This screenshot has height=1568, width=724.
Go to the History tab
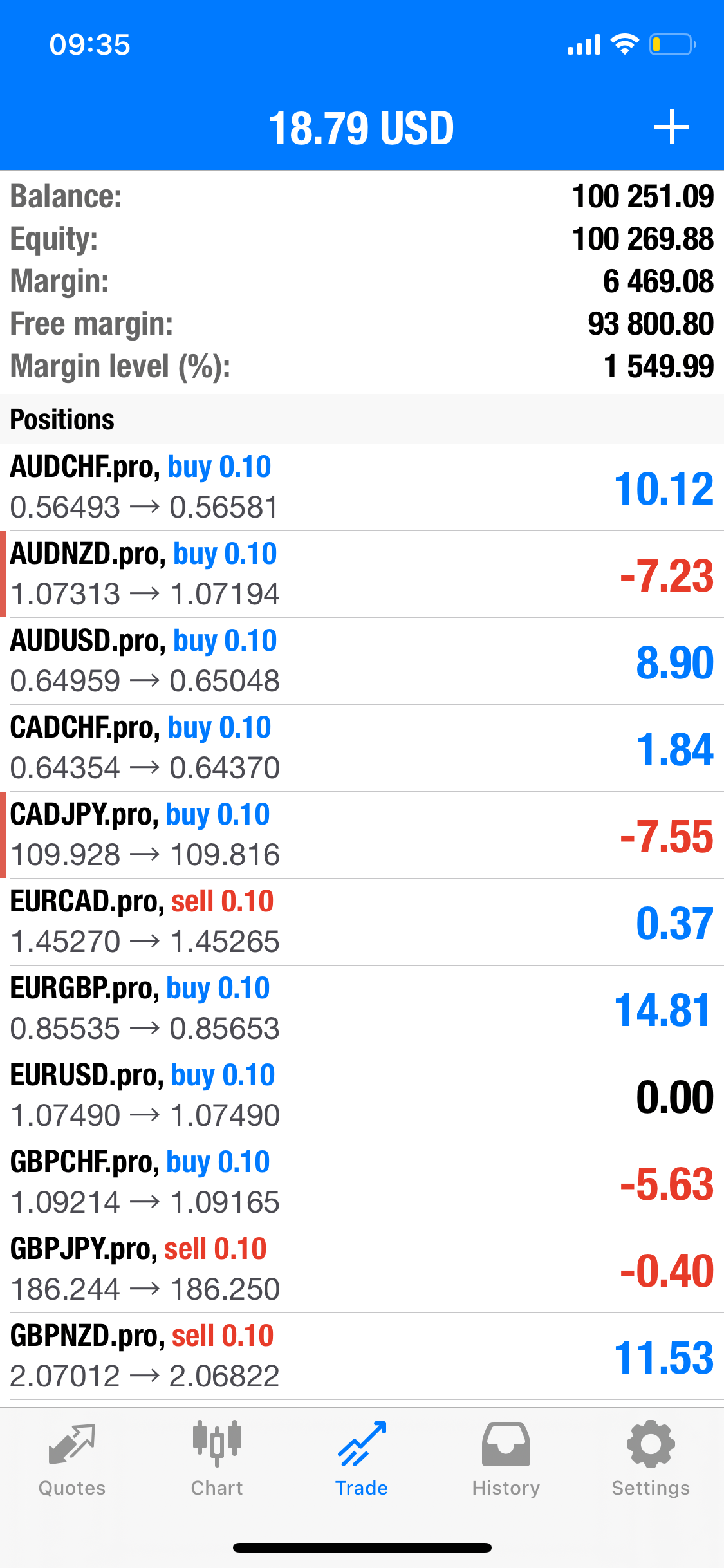[506, 1459]
